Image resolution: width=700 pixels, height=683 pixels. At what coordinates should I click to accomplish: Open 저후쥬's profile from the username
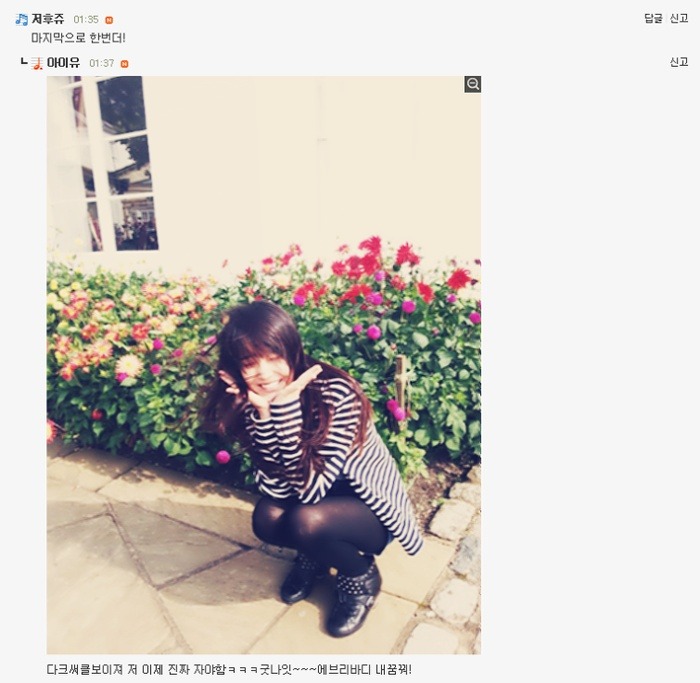click(47, 19)
